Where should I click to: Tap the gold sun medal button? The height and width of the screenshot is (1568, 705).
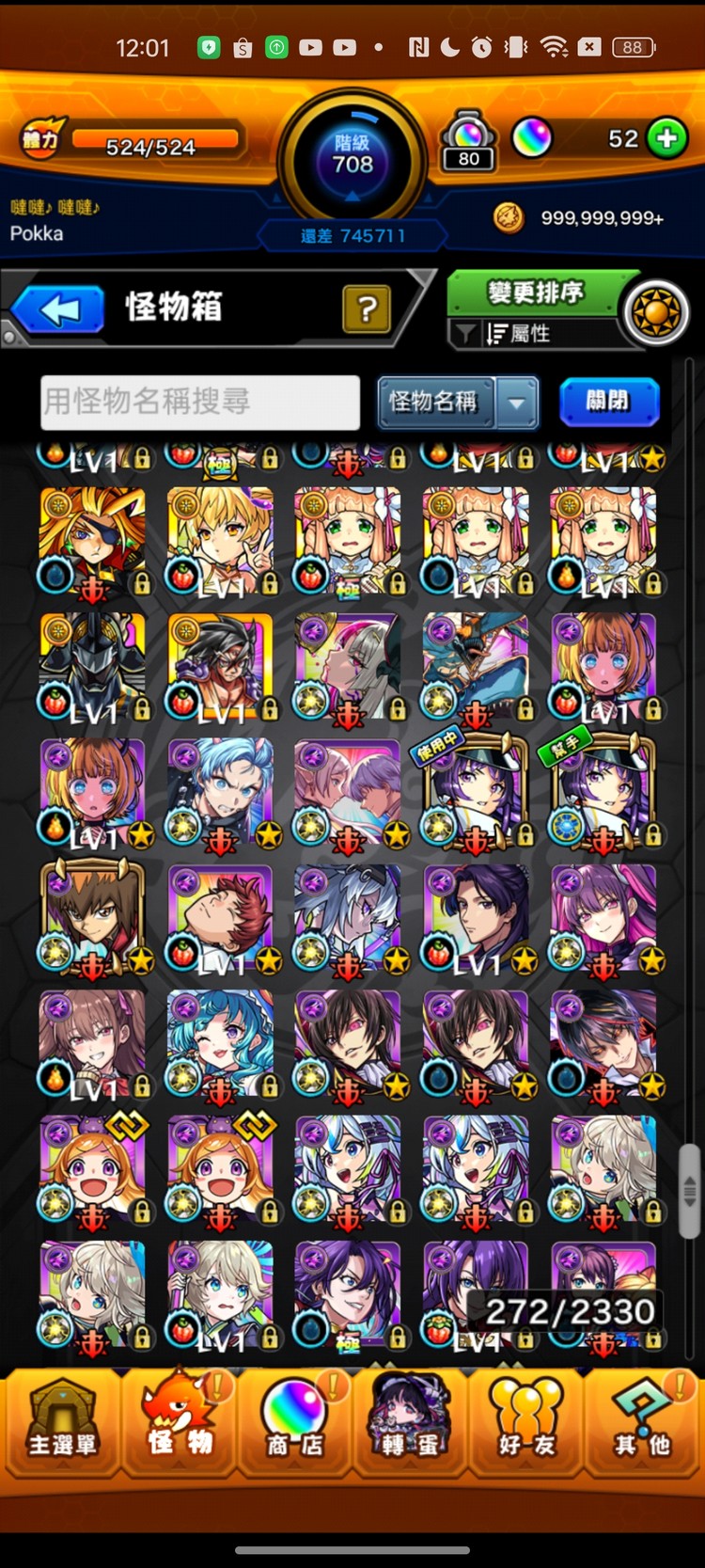(656, 312)
